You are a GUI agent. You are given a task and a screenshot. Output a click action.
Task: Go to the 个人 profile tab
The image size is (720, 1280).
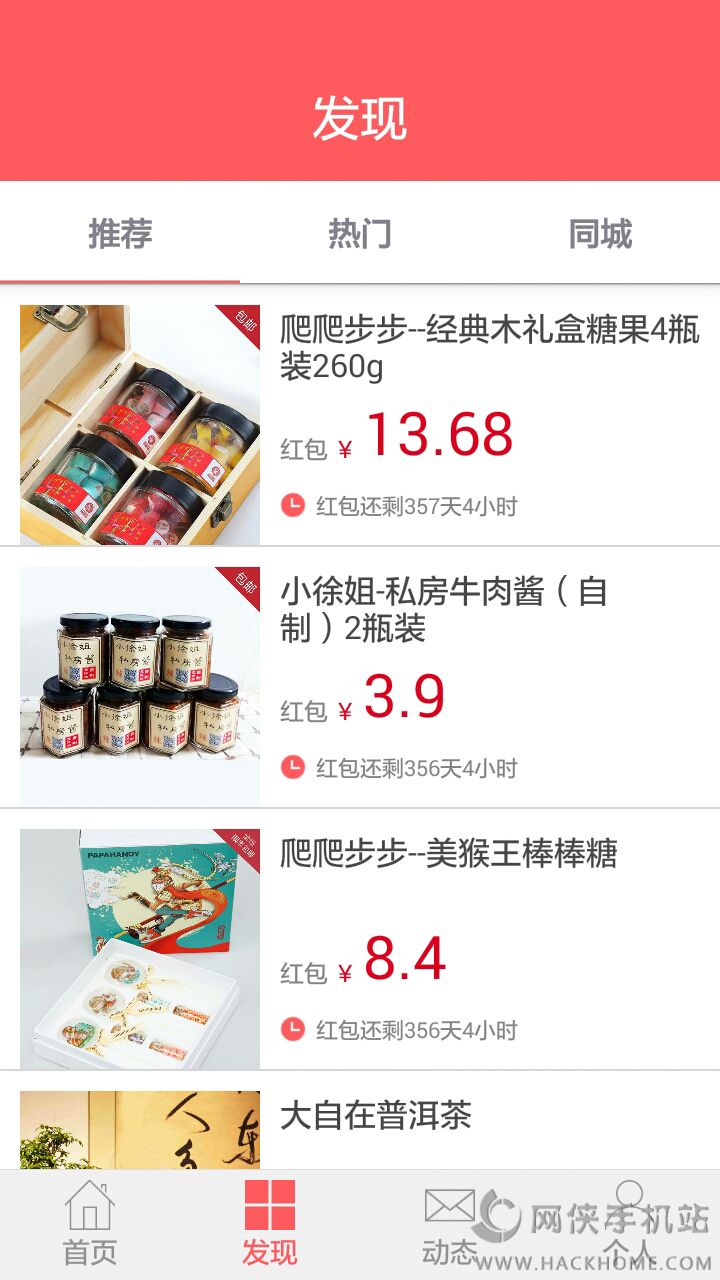pyautogui.click(x=629, y=1224)
